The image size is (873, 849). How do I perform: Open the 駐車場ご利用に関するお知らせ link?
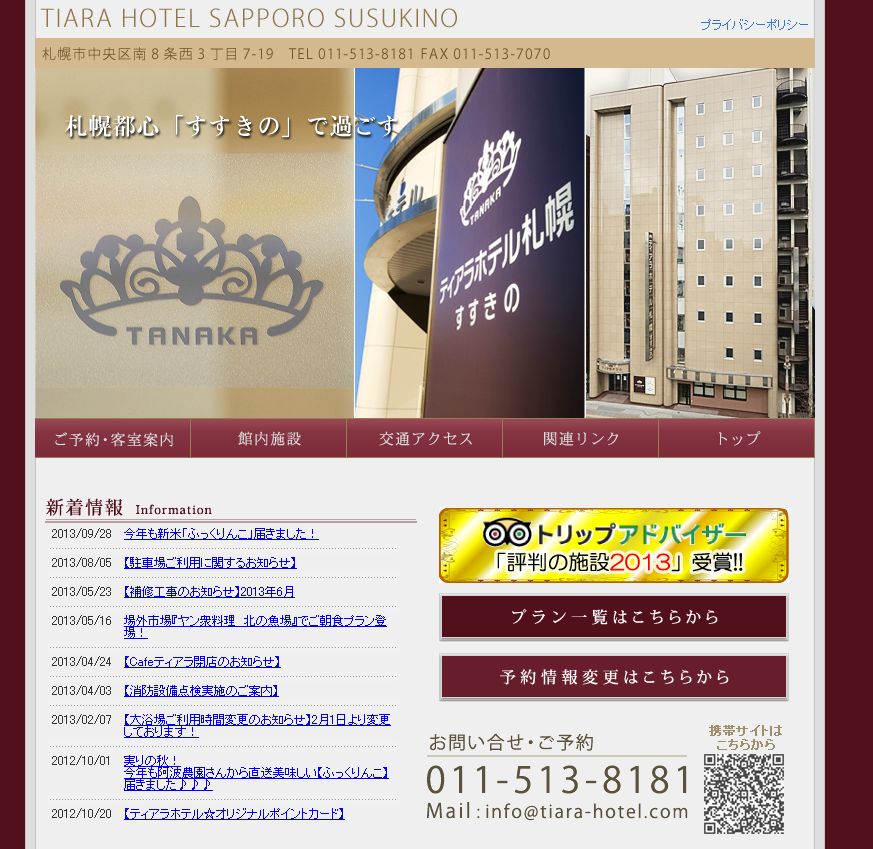pos(209,563)
